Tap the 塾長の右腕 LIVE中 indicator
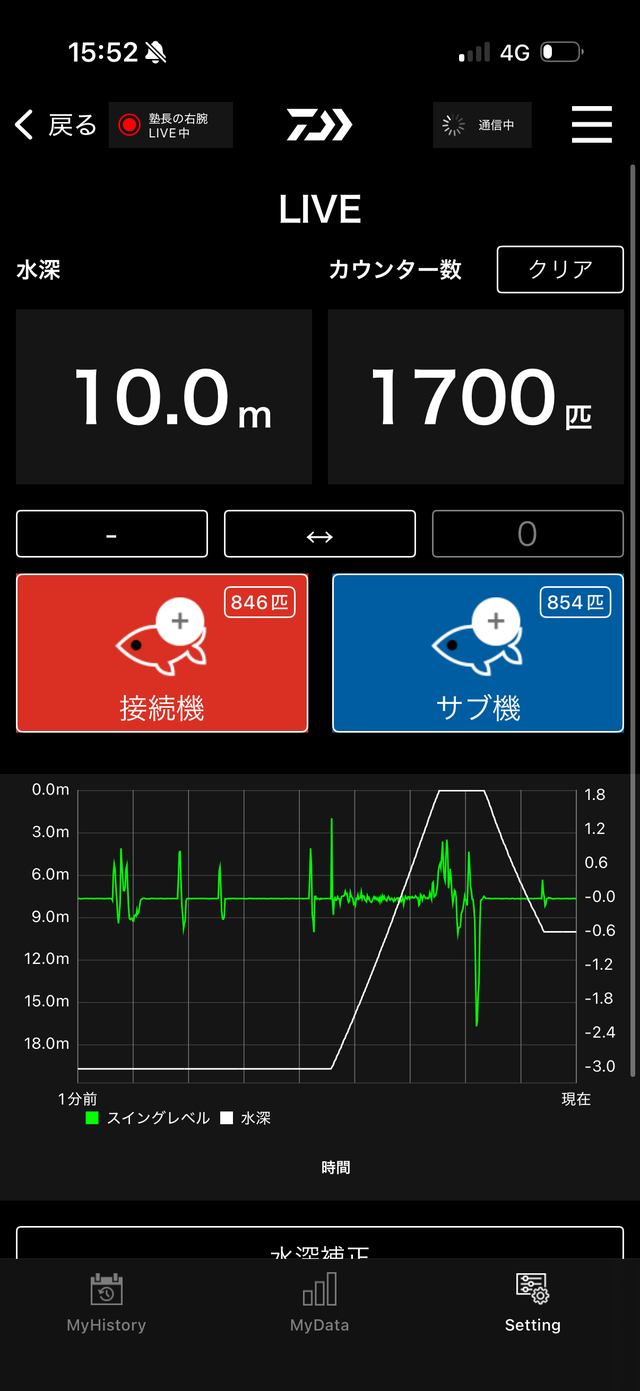 (x=170, y=125)
